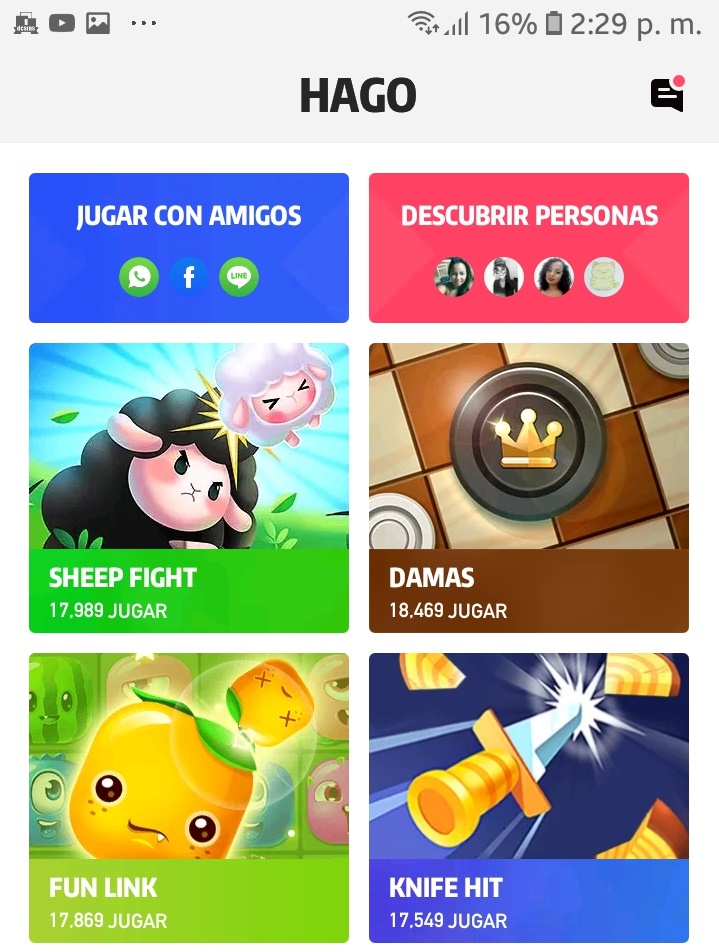
Task: Launch the Damas checkers game
Action: tap(528, 487)
